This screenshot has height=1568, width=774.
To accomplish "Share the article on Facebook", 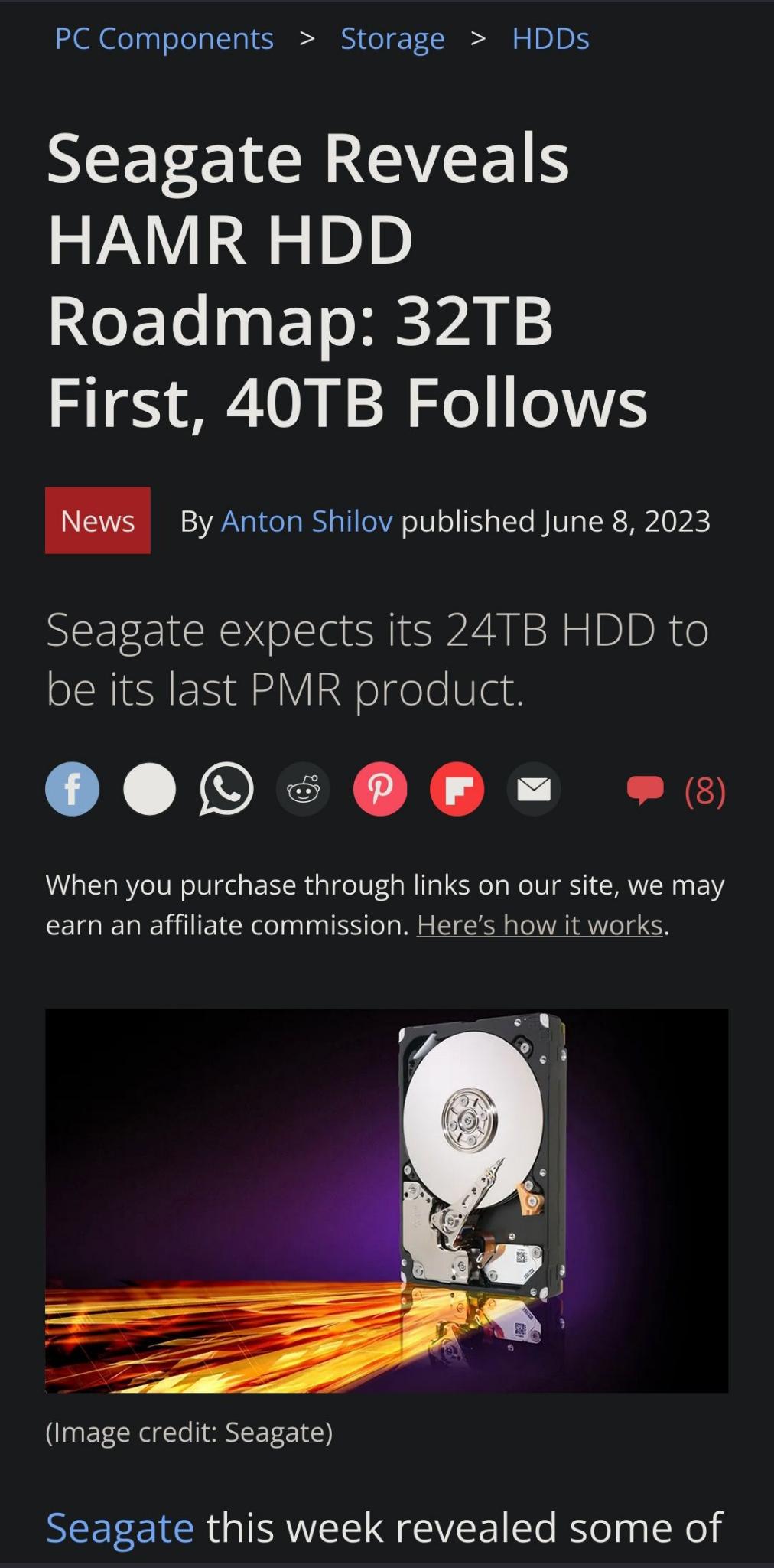I will (73, 789).
